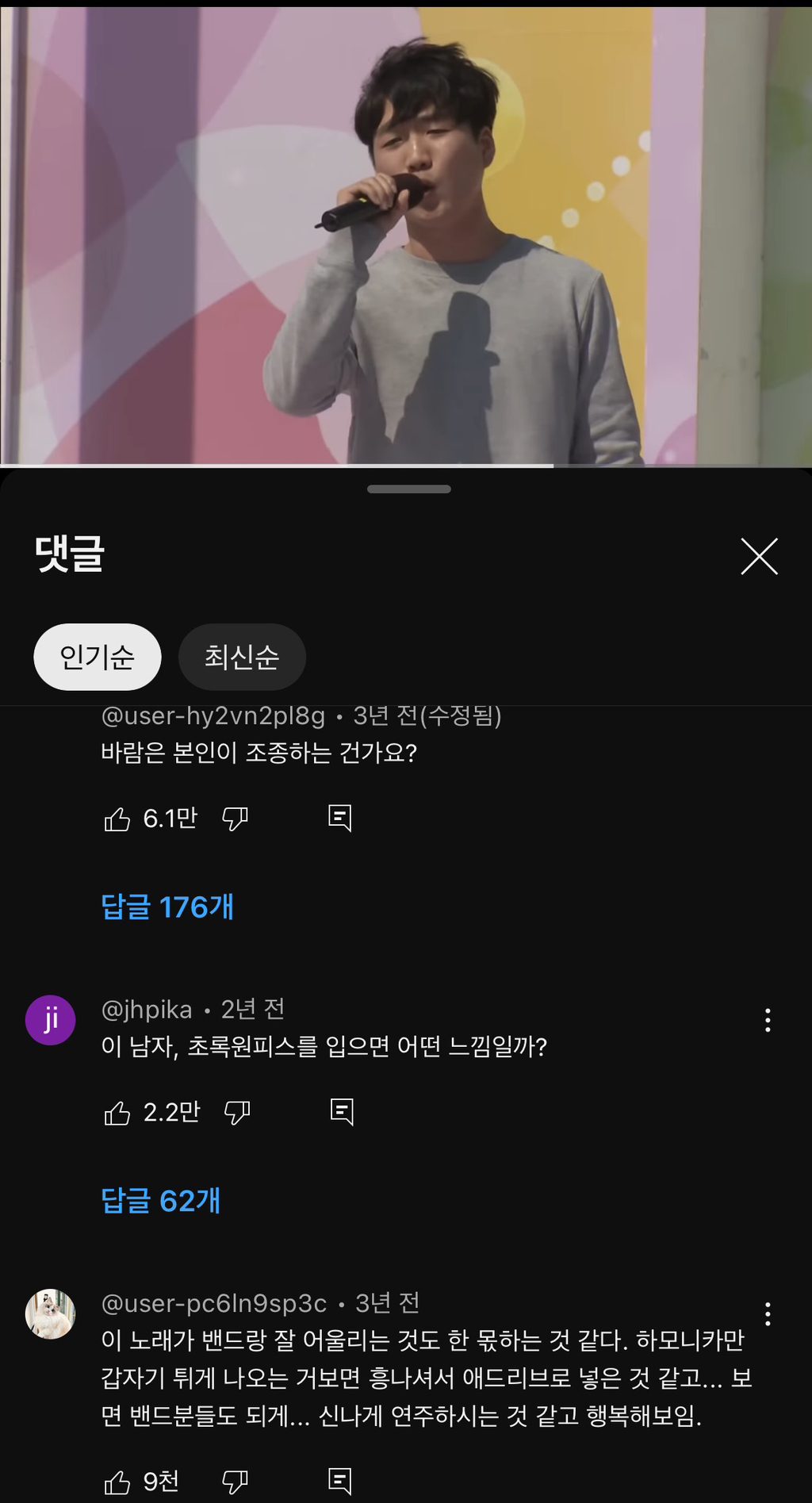This screenshot has height=1503, width=812.
Task: Open overflow menu on @user-pc6ln9sp3c's comment
Action: (x=768, y=1314)
